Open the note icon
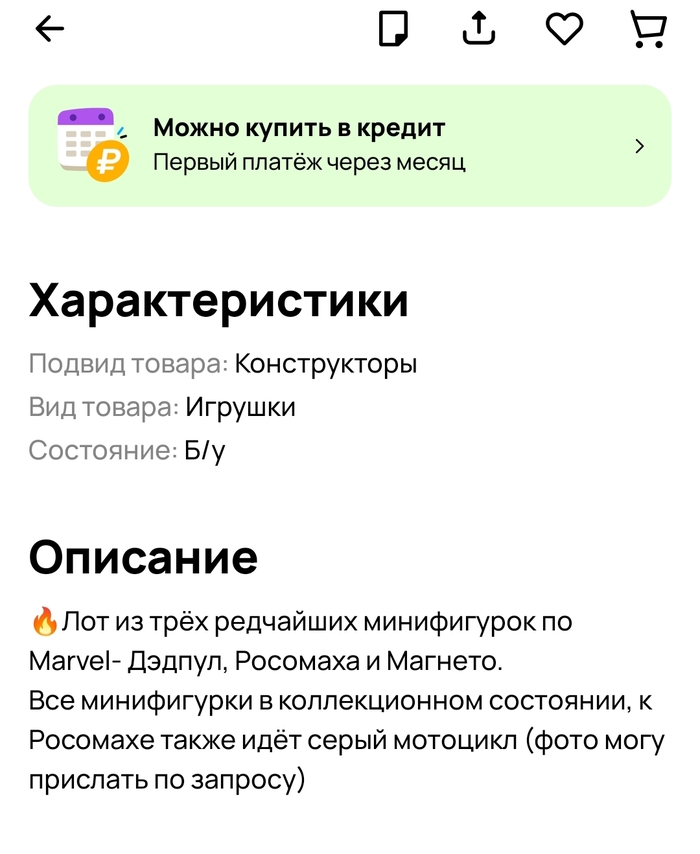 [x=394, y=29]
